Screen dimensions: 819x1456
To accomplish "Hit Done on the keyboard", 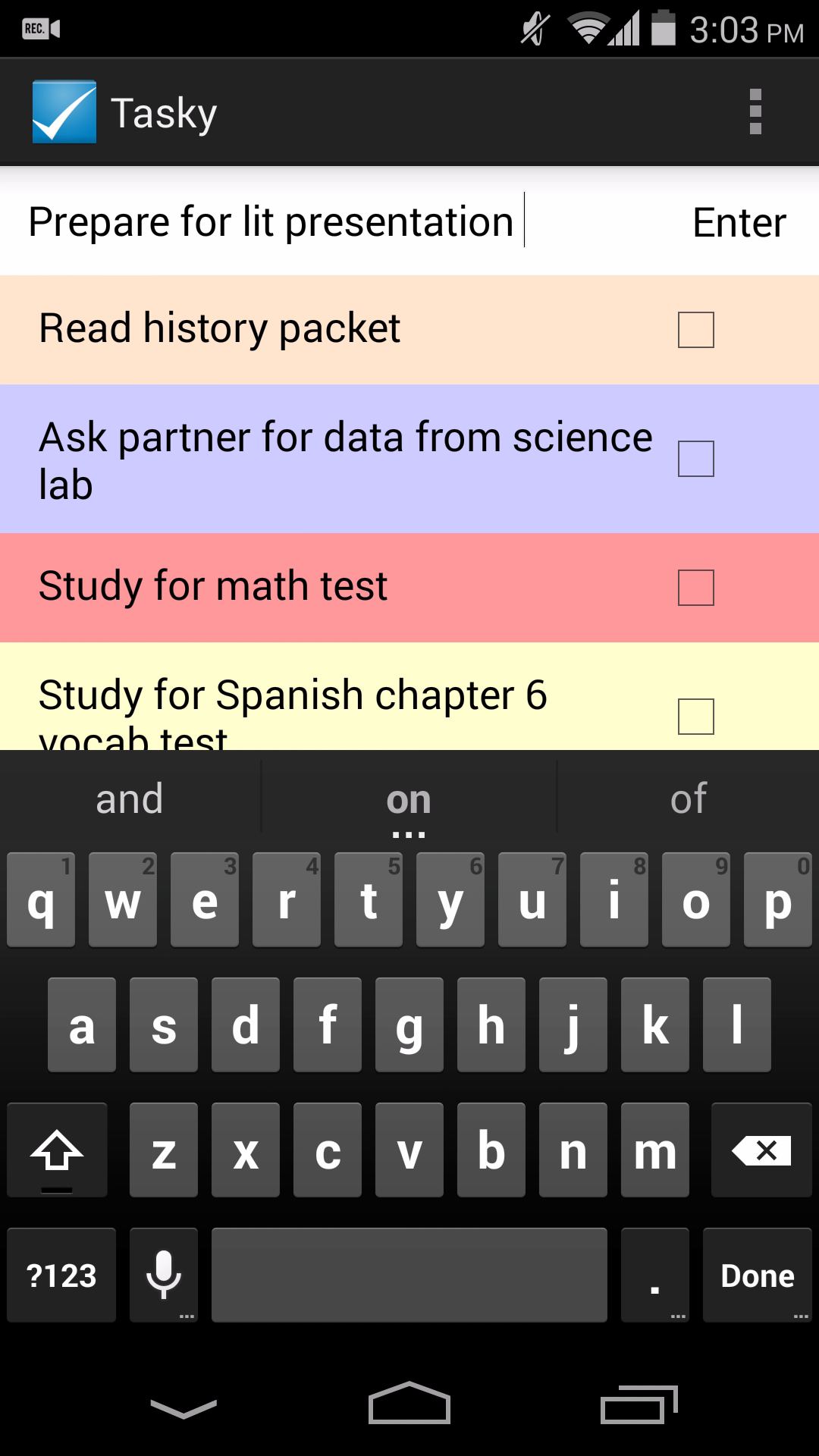I will [x=758, y=1276].
